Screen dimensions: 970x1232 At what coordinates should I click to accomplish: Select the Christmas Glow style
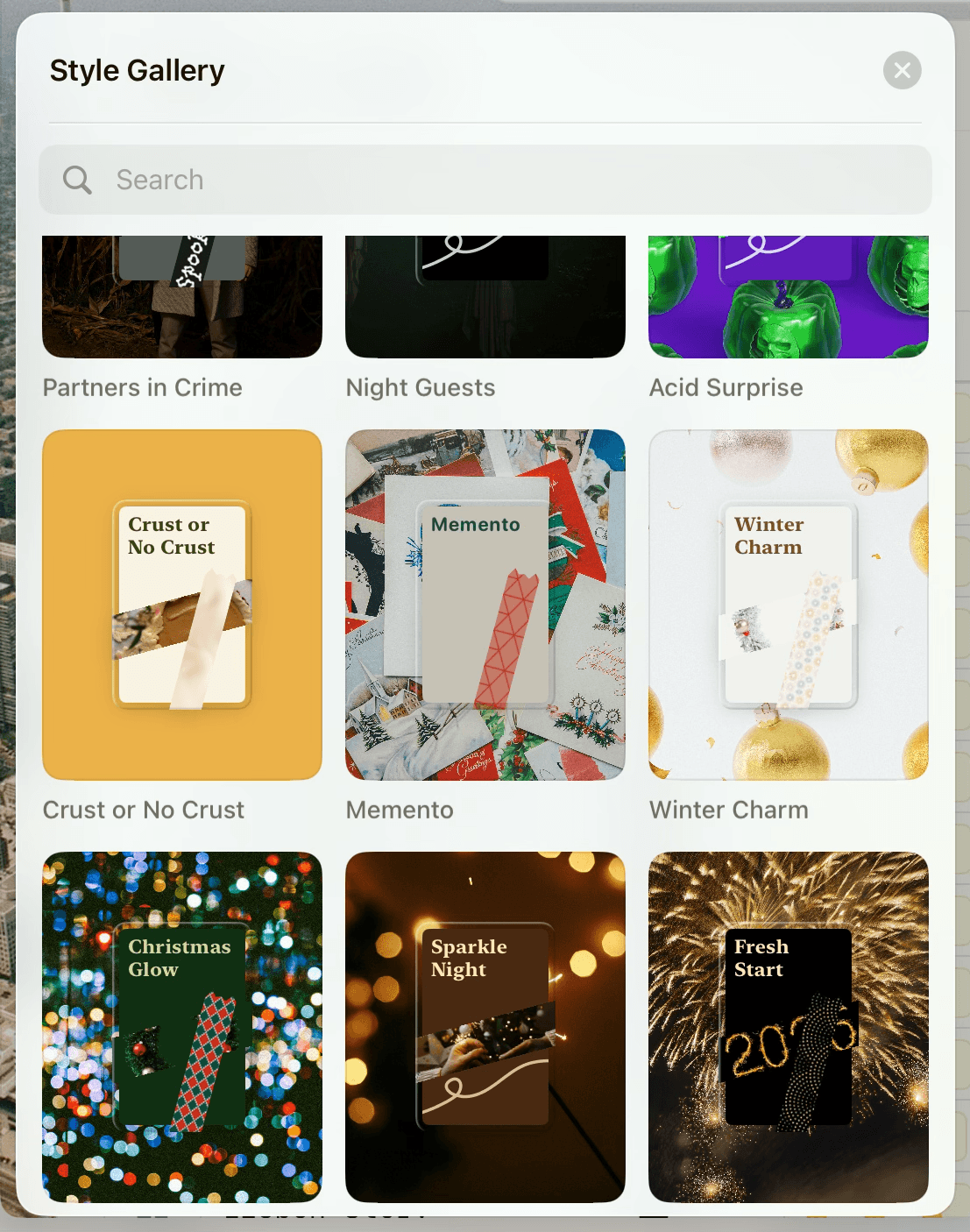[182, 1025]
